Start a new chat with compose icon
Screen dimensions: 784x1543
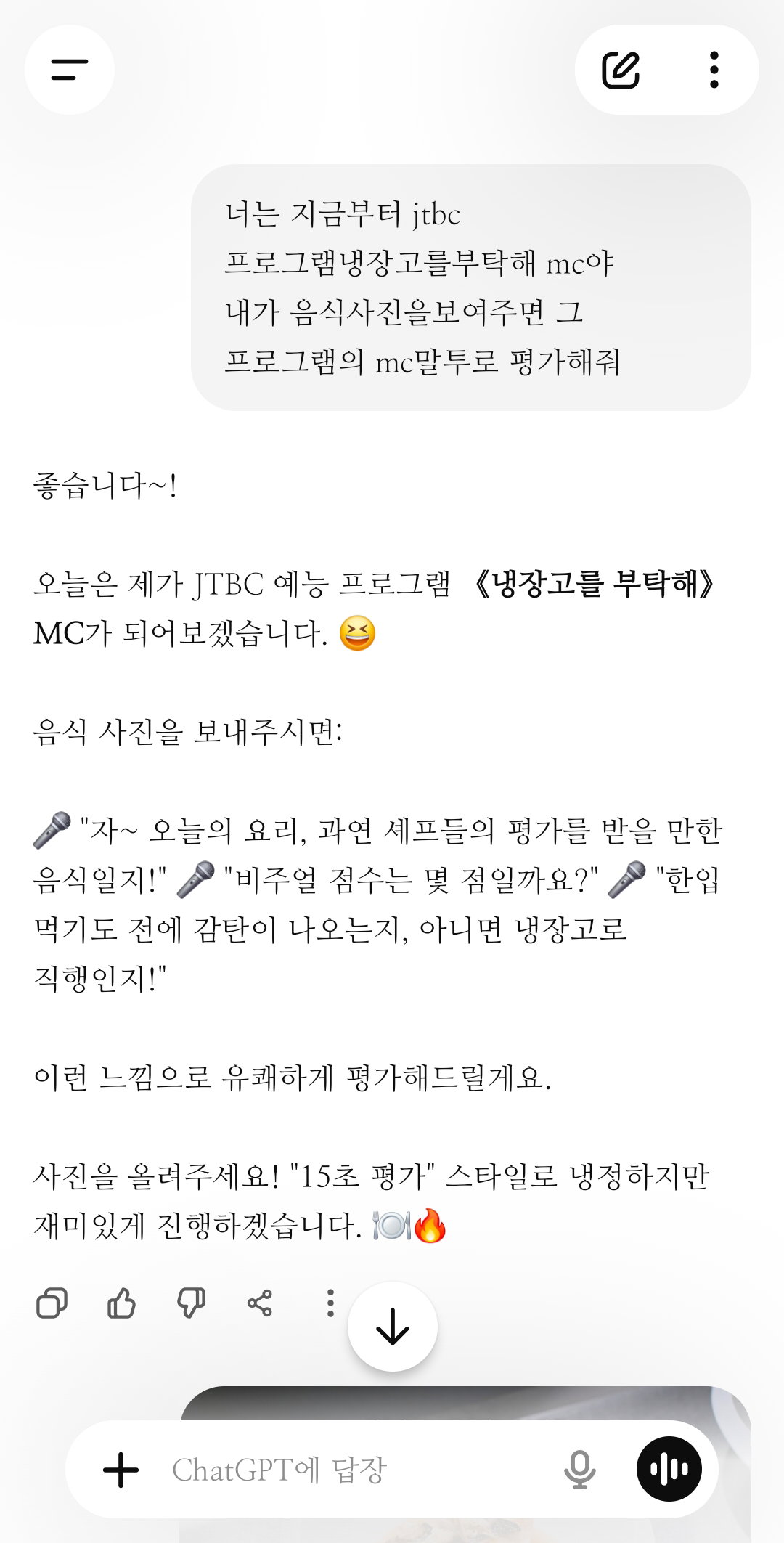tap(621, 70)
